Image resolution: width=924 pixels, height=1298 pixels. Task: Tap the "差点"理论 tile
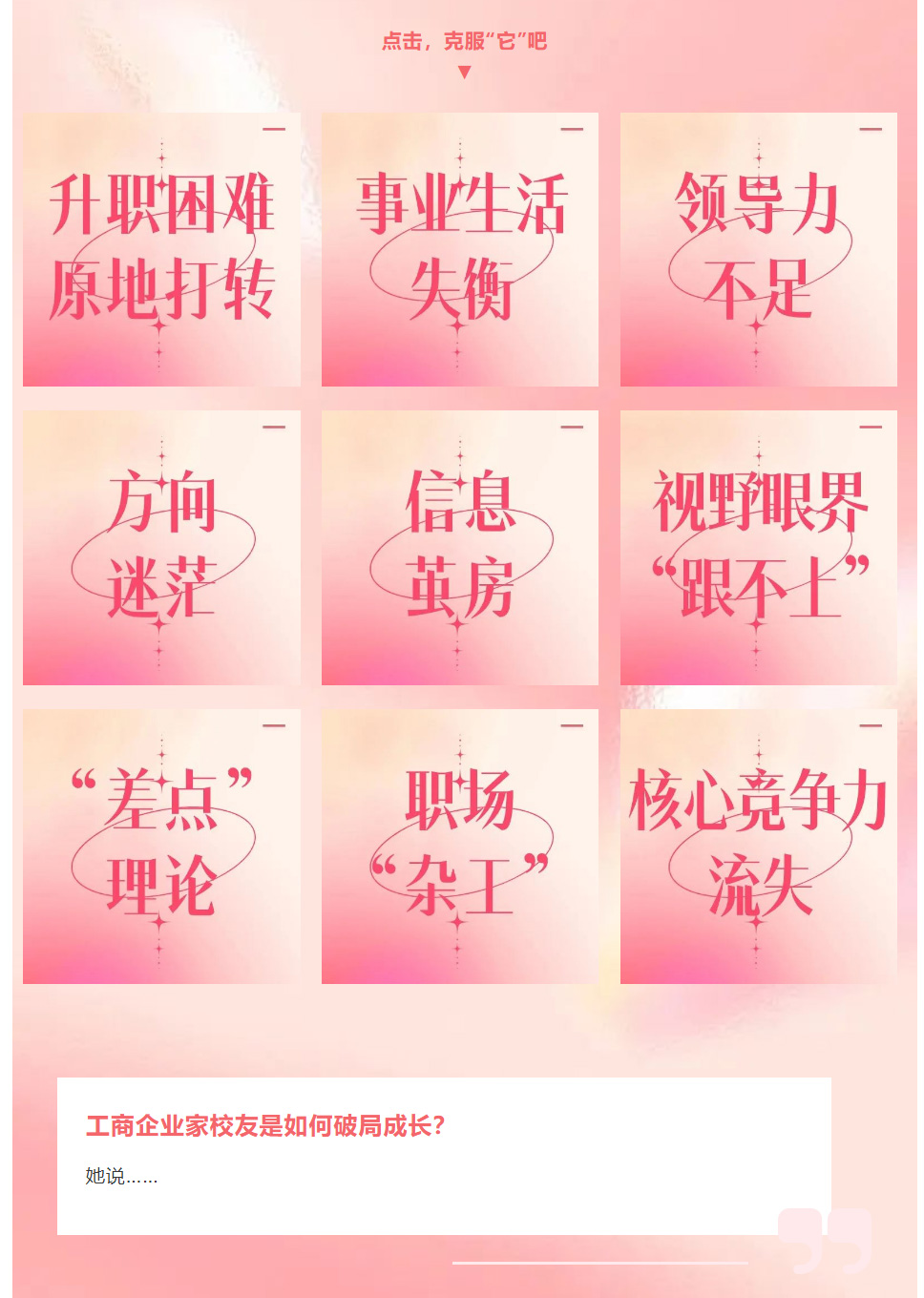click(161, 847)
